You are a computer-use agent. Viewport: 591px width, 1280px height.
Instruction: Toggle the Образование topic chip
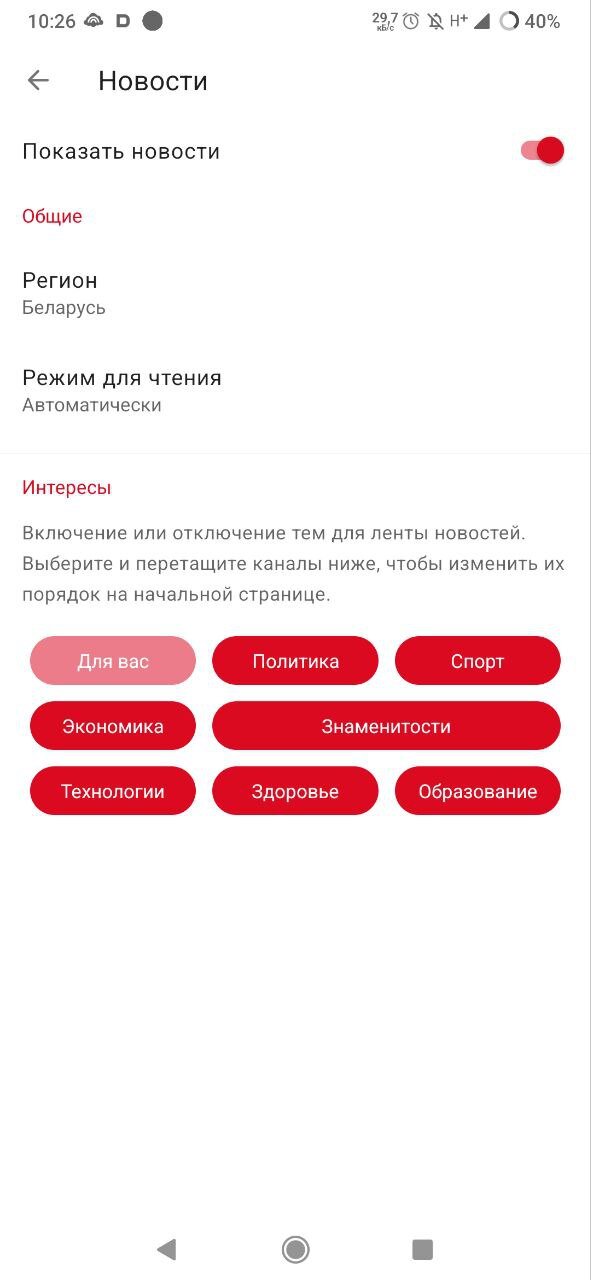(x=478, y=791)
